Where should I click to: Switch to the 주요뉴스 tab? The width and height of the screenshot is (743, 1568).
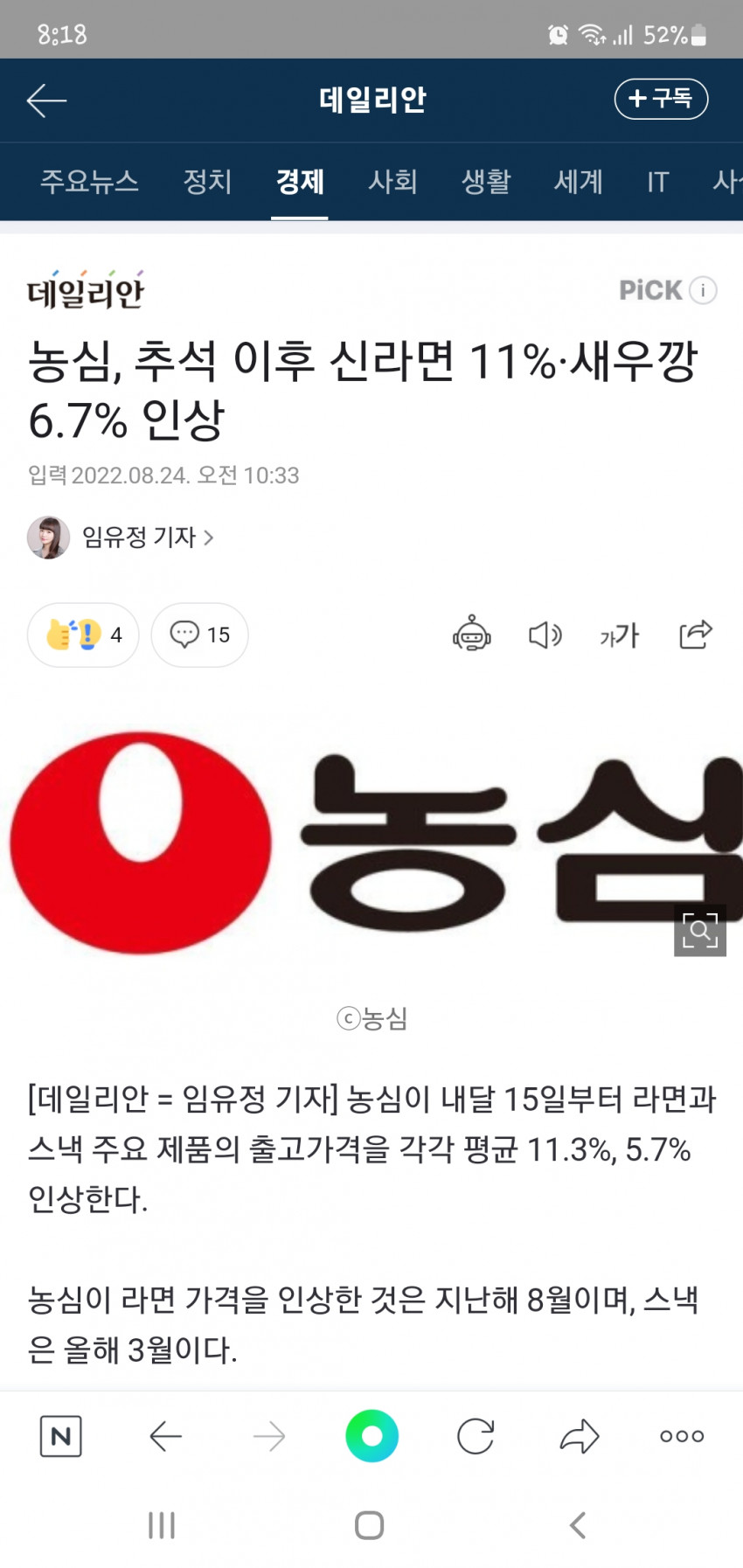pos(89,182)
